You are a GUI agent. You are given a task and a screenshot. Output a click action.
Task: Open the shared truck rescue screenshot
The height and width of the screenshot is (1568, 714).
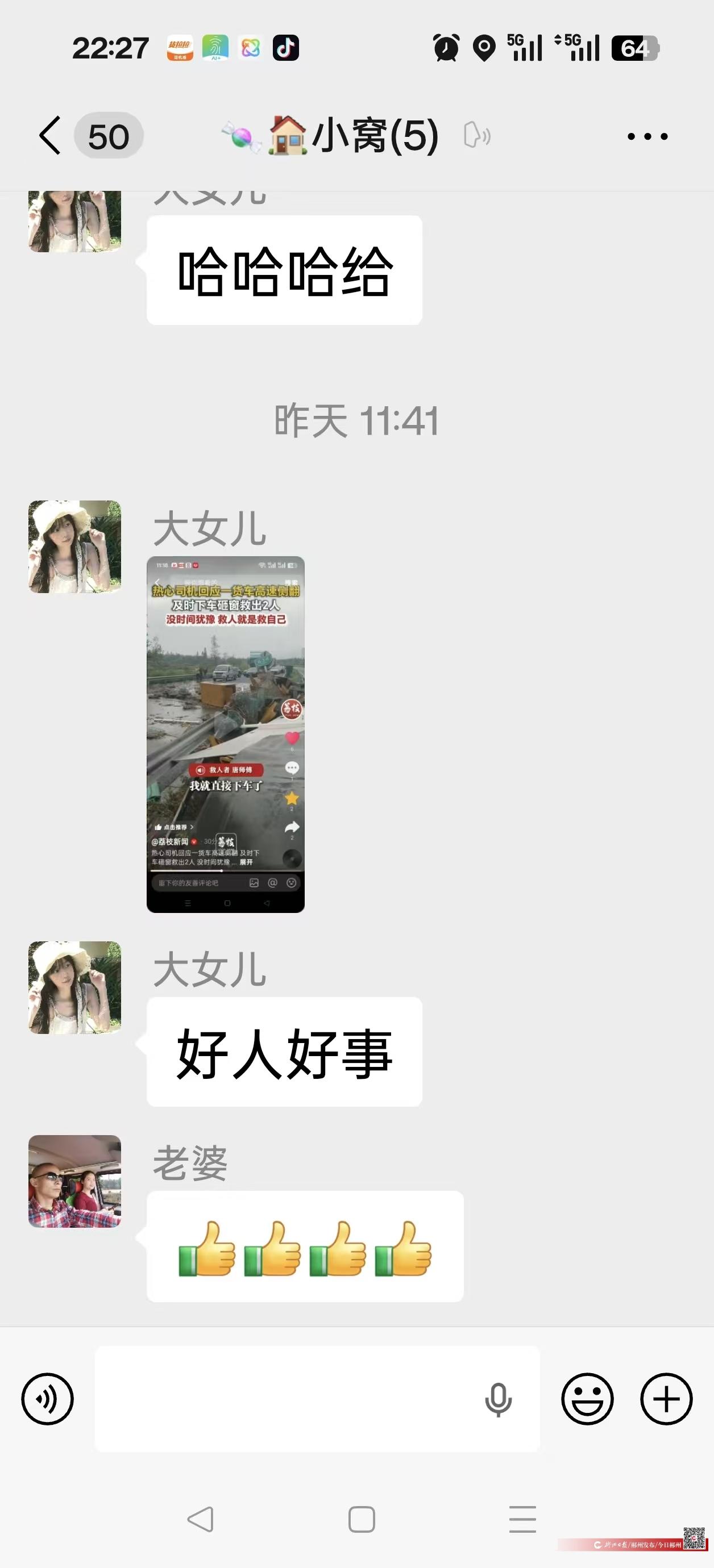tap(226, 734)
